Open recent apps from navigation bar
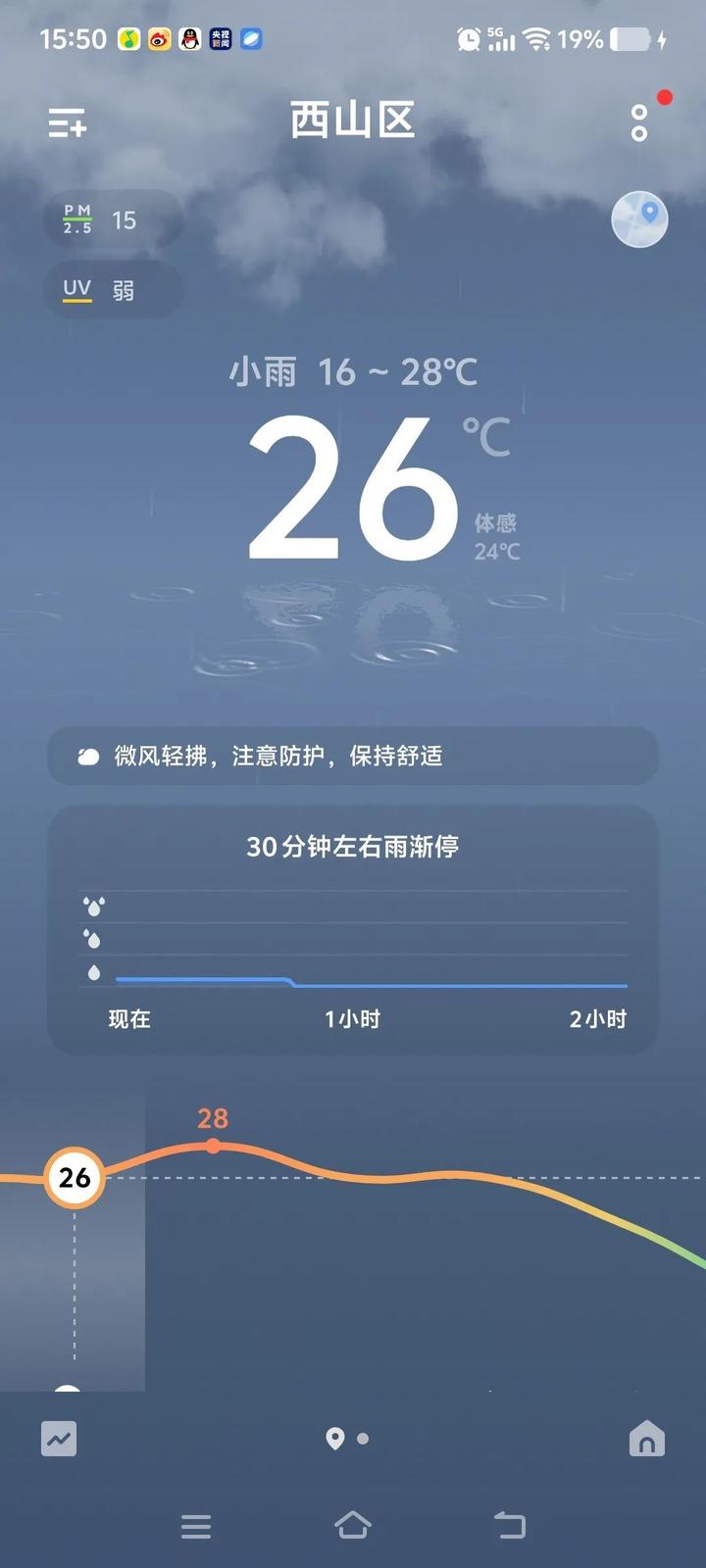Screen dimensions: 706x1568 pos(196,1525)
